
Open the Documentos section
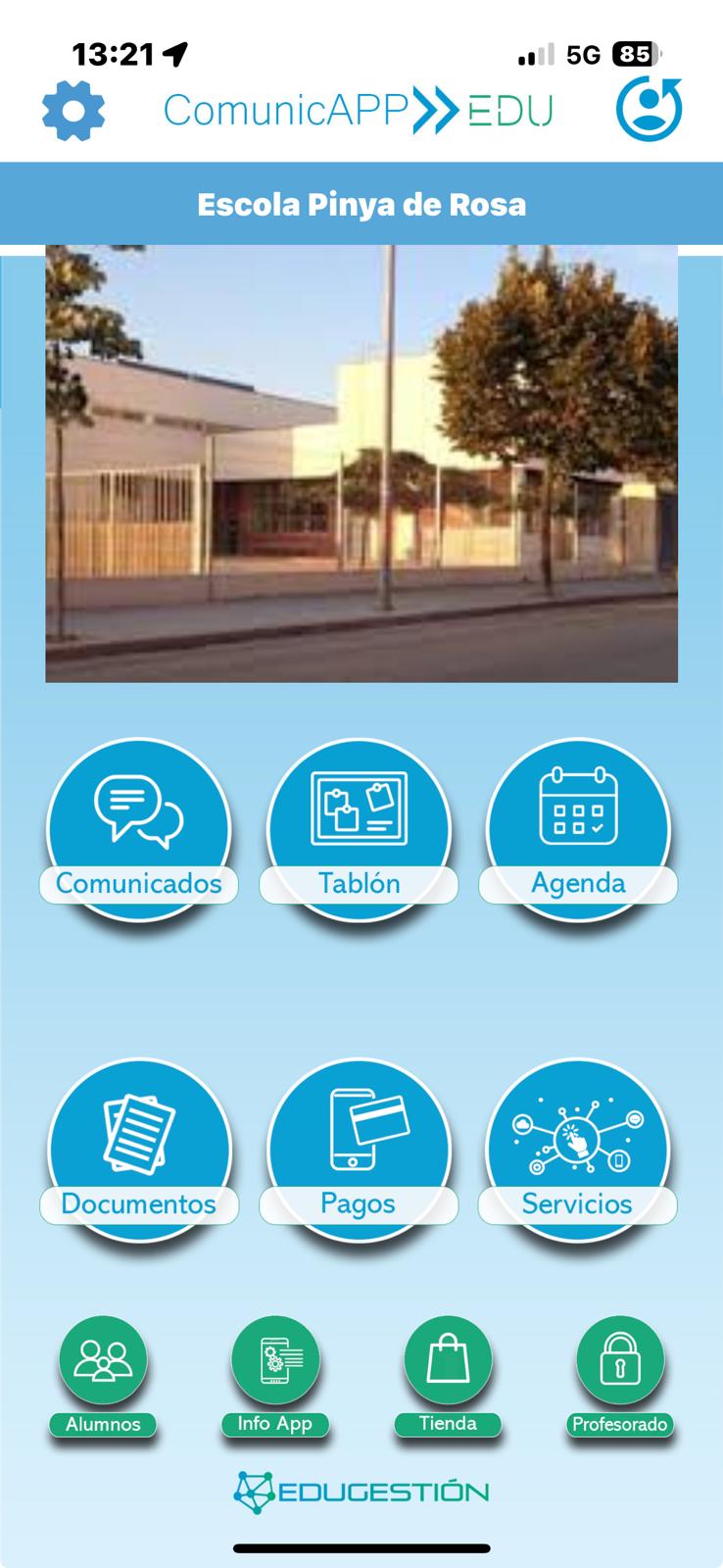coord(139,1151)
